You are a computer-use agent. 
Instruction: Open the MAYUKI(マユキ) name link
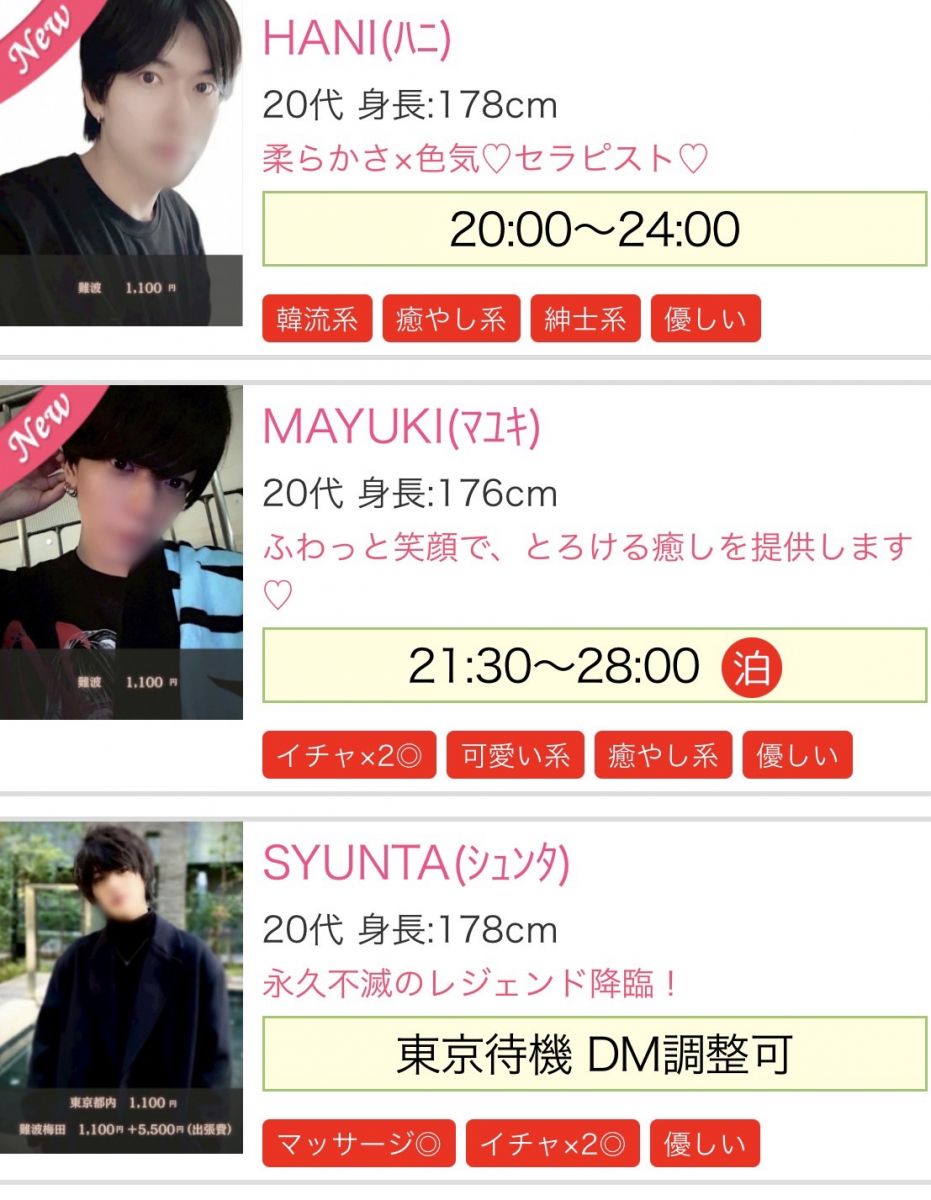(401, 428)
